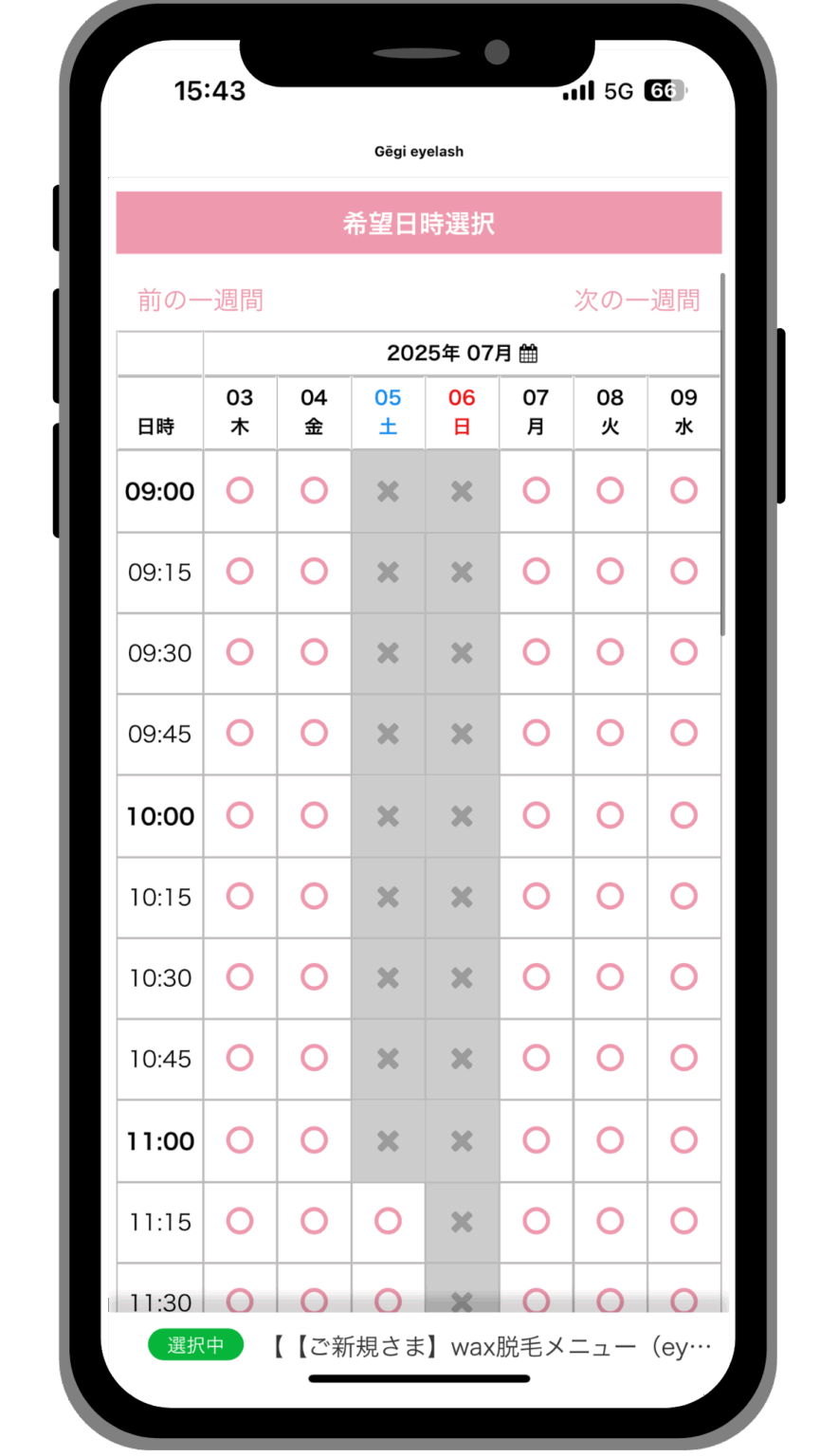Select the 09:00 slot on Thursday 03

[x=240, y=490]
